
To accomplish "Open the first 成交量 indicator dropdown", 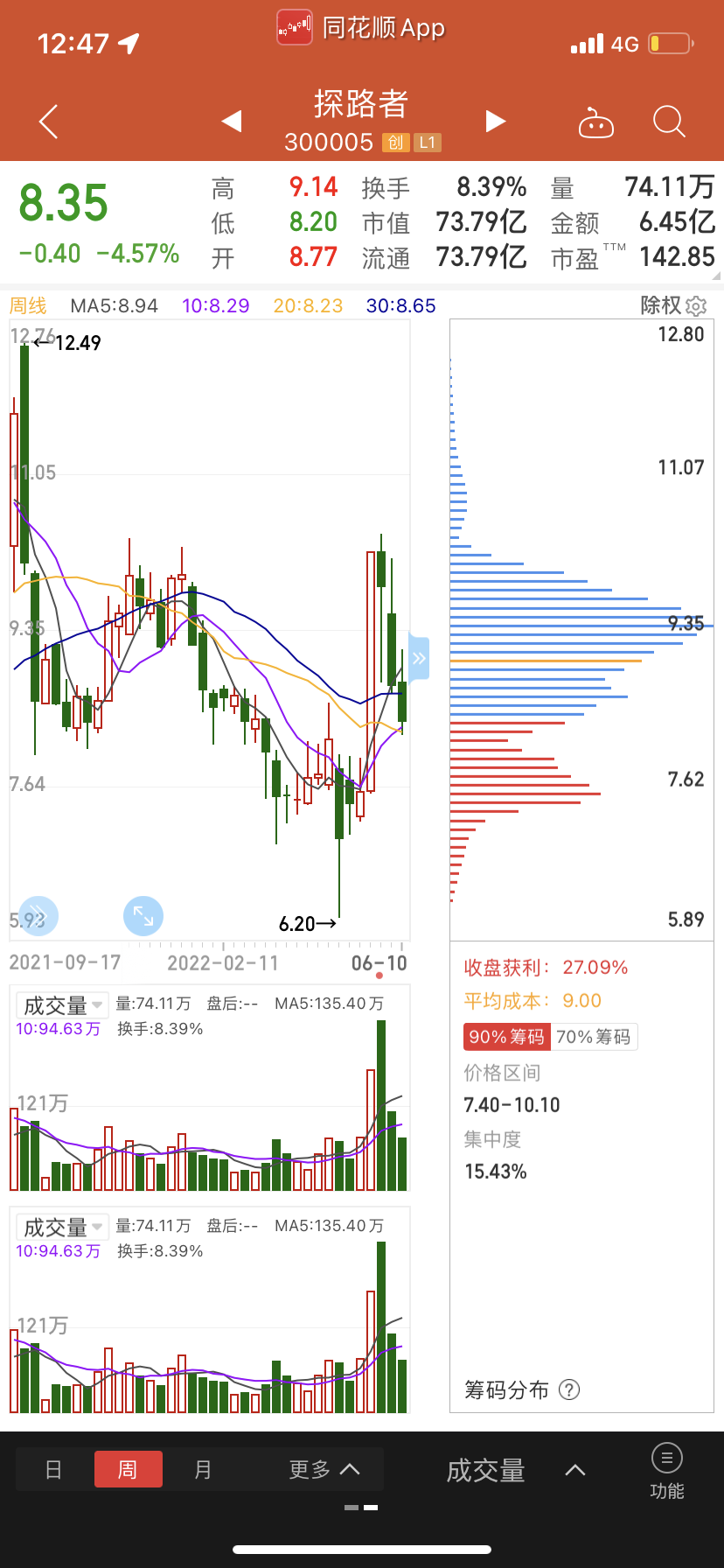I will 62,1005.
